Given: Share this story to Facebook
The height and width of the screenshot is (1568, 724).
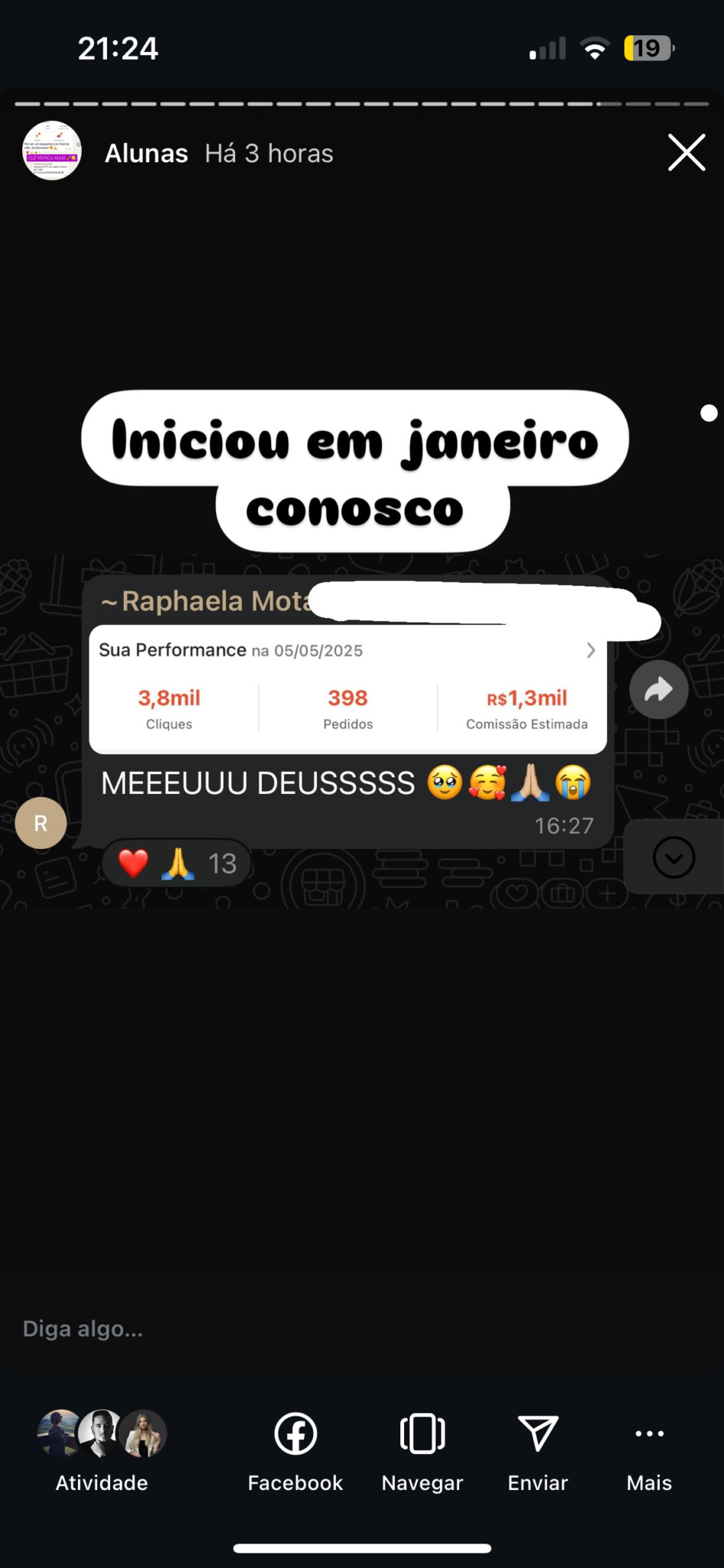Looking at the screenshot, I should coord(295,1449).
